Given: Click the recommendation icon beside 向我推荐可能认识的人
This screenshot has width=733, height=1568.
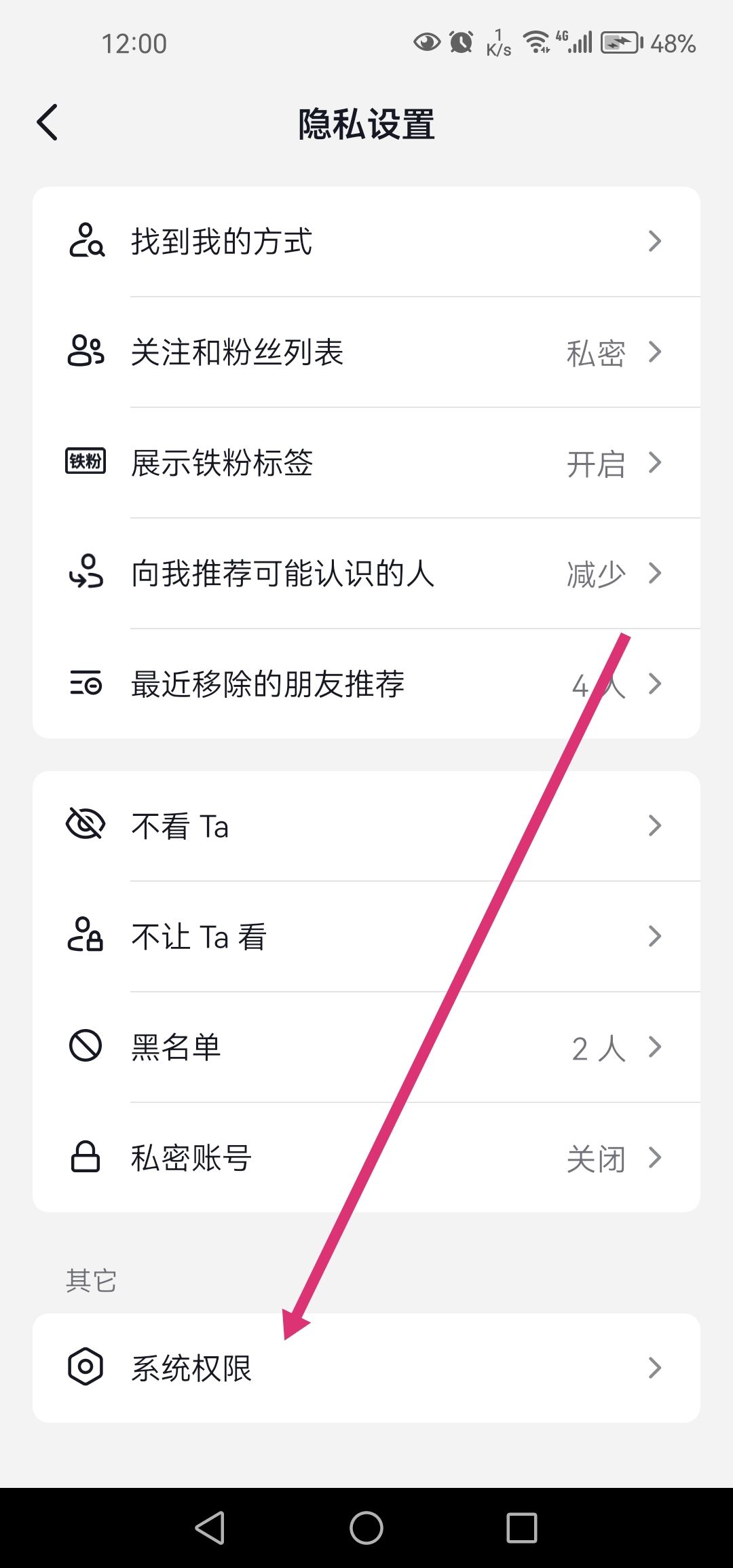Looking at the screenshot, I should click(x=86, y=574).
